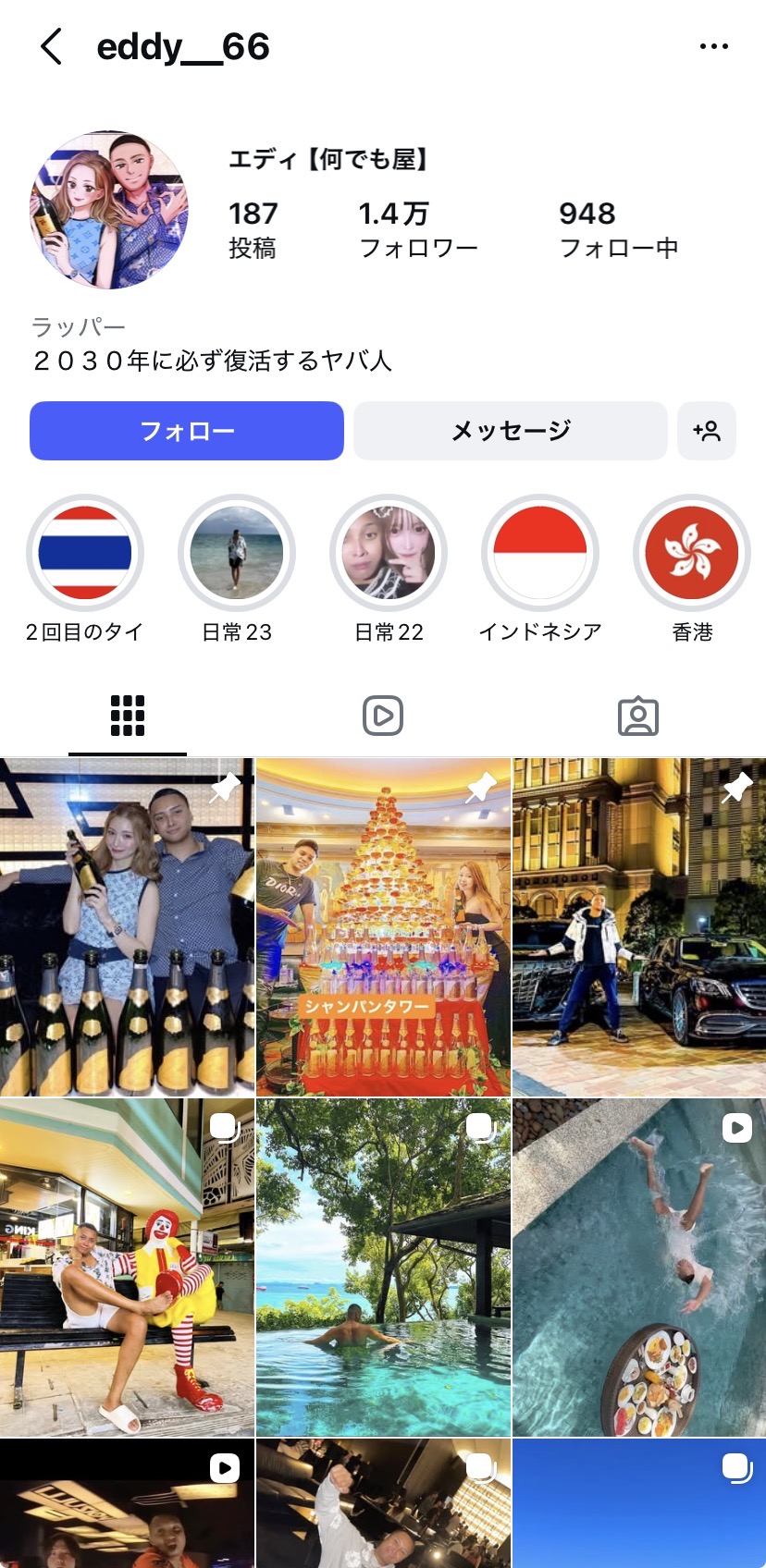Open the 1.4万 フォロワー followers list
Screen dimensions: 766x1568
(417, 229)
